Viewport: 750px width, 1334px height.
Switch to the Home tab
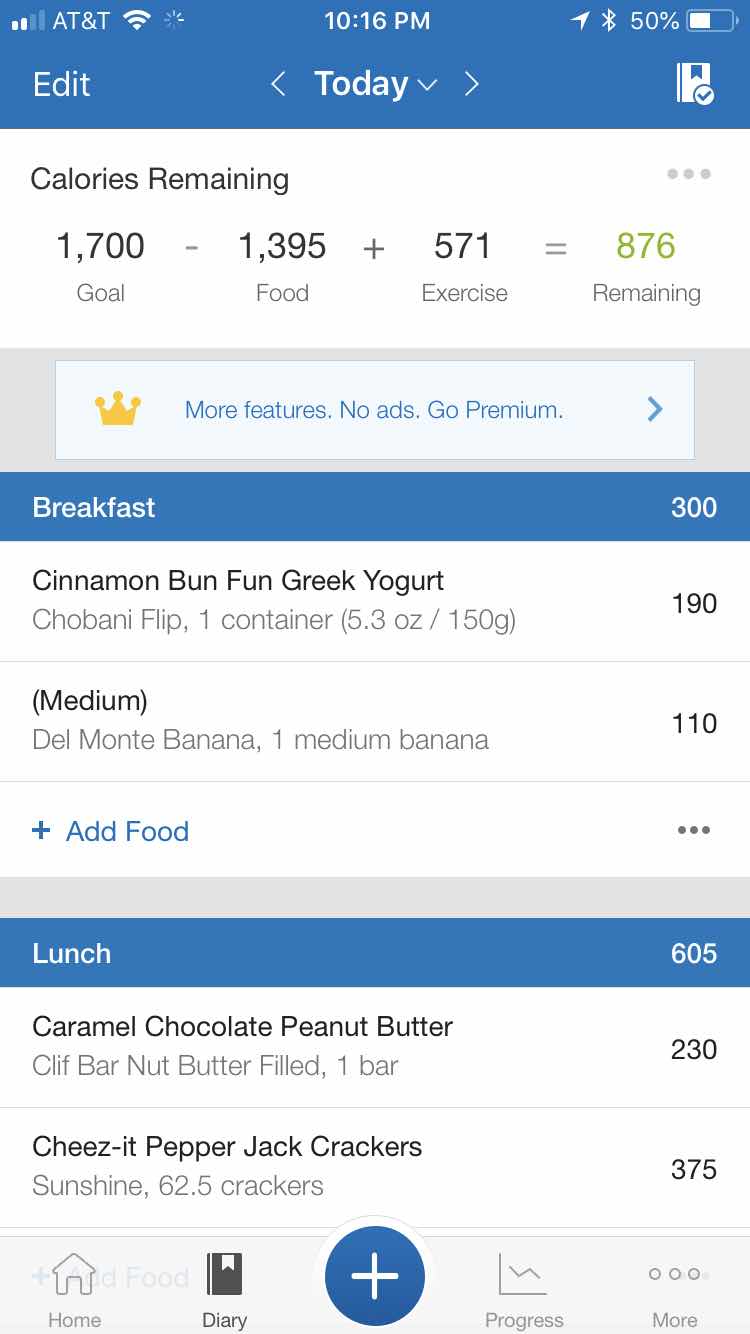[75, 1291]
